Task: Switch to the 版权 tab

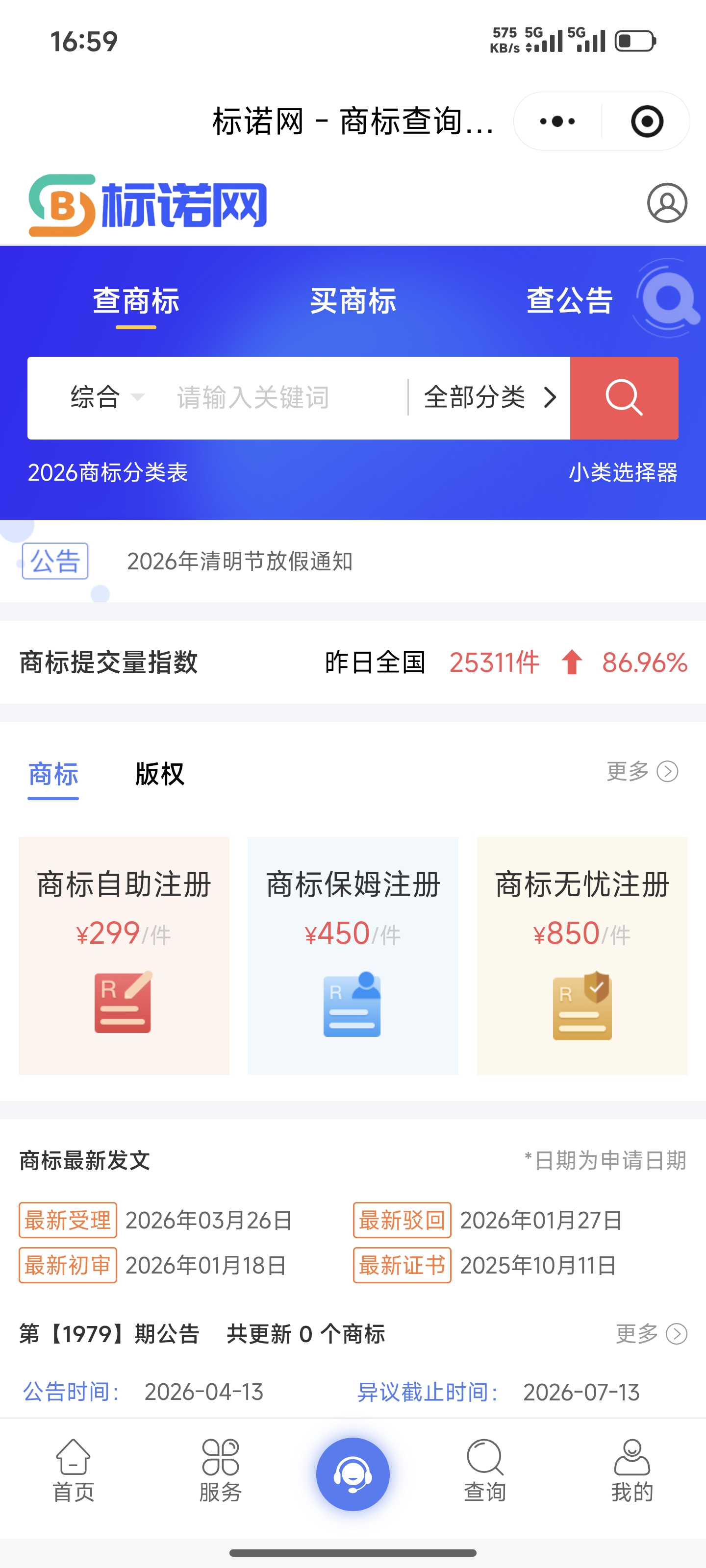Action: click(160, 774)
